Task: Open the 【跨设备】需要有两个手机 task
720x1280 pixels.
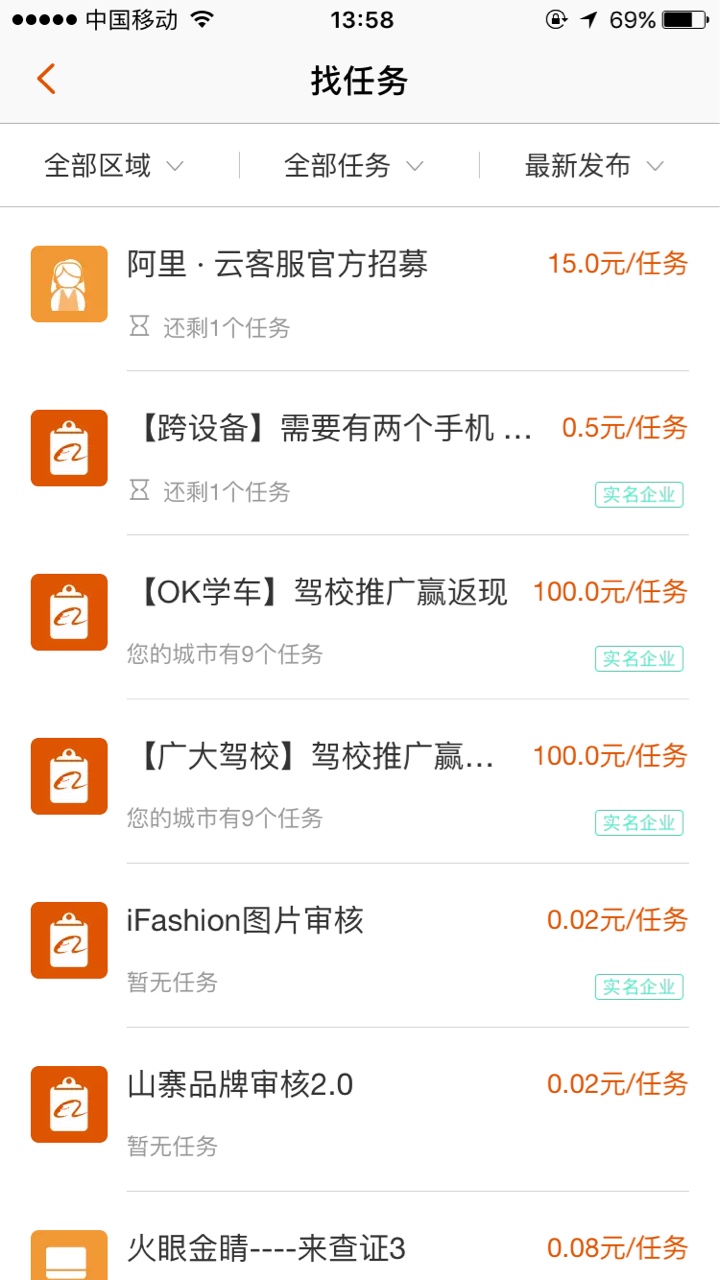Action: coord(360,453)
